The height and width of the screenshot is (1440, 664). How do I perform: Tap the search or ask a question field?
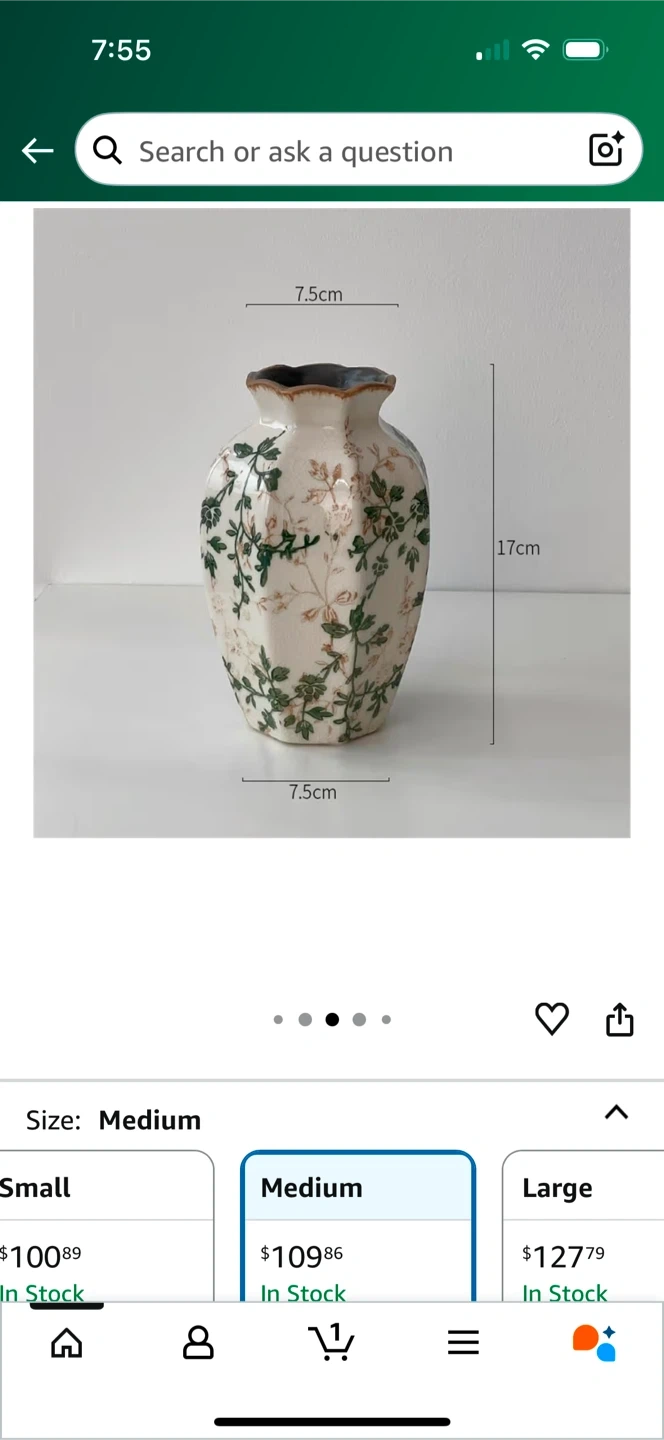[x=340, y=151]
